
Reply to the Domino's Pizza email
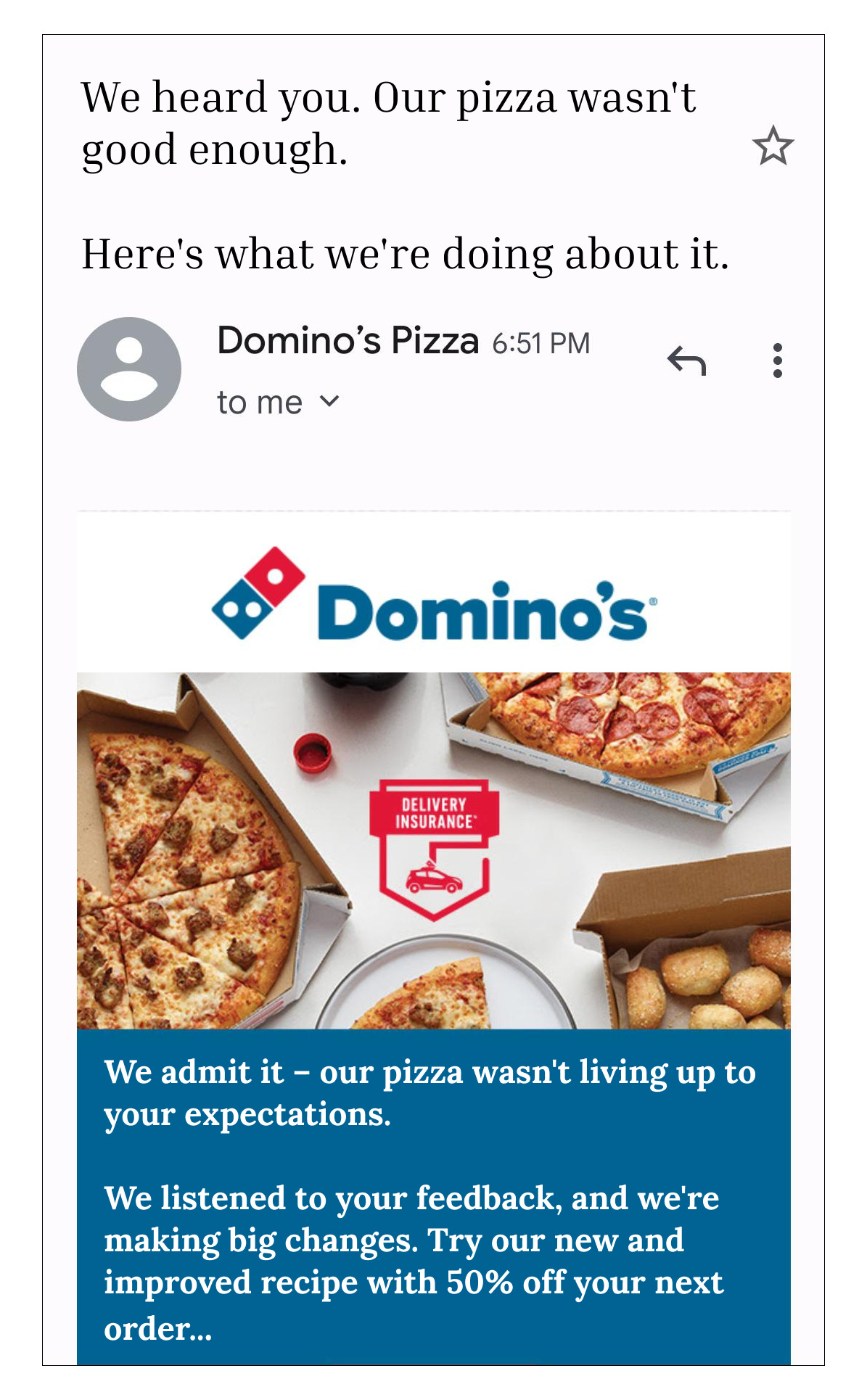[686, 361]
